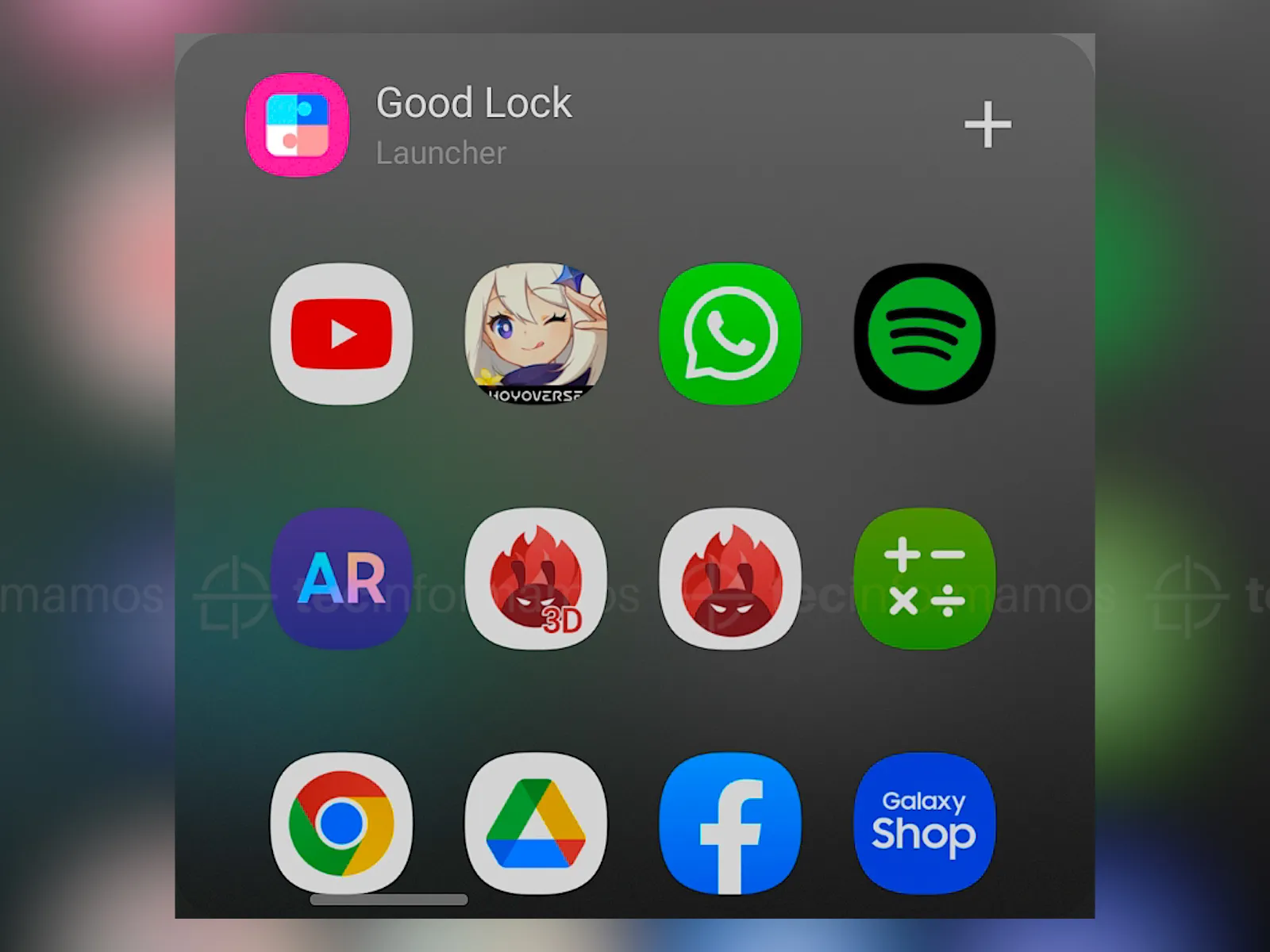Open Google Drive

(x=536, y=823)
